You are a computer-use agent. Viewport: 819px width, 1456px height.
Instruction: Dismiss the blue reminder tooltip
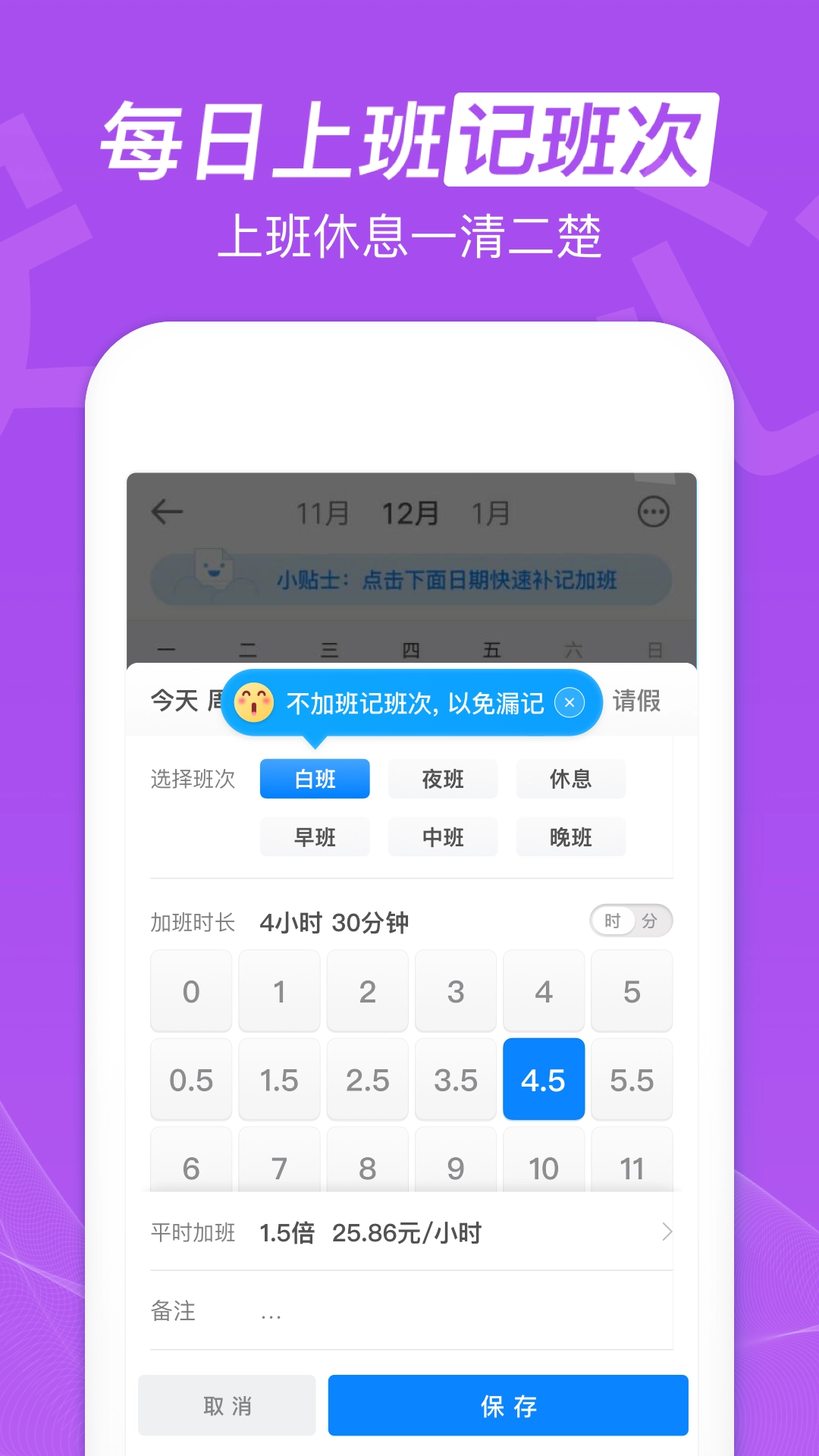pyautogui.click(x=570, y=703)
